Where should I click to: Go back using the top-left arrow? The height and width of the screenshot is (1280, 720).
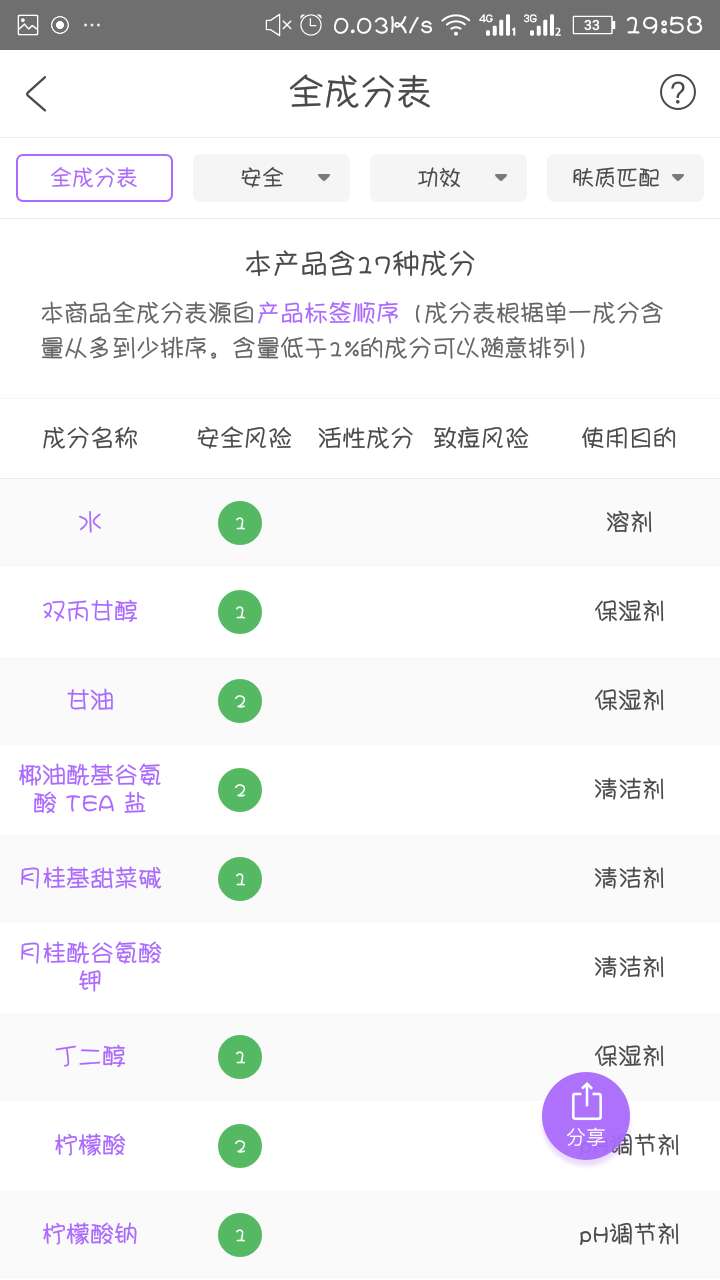[36, 93]
